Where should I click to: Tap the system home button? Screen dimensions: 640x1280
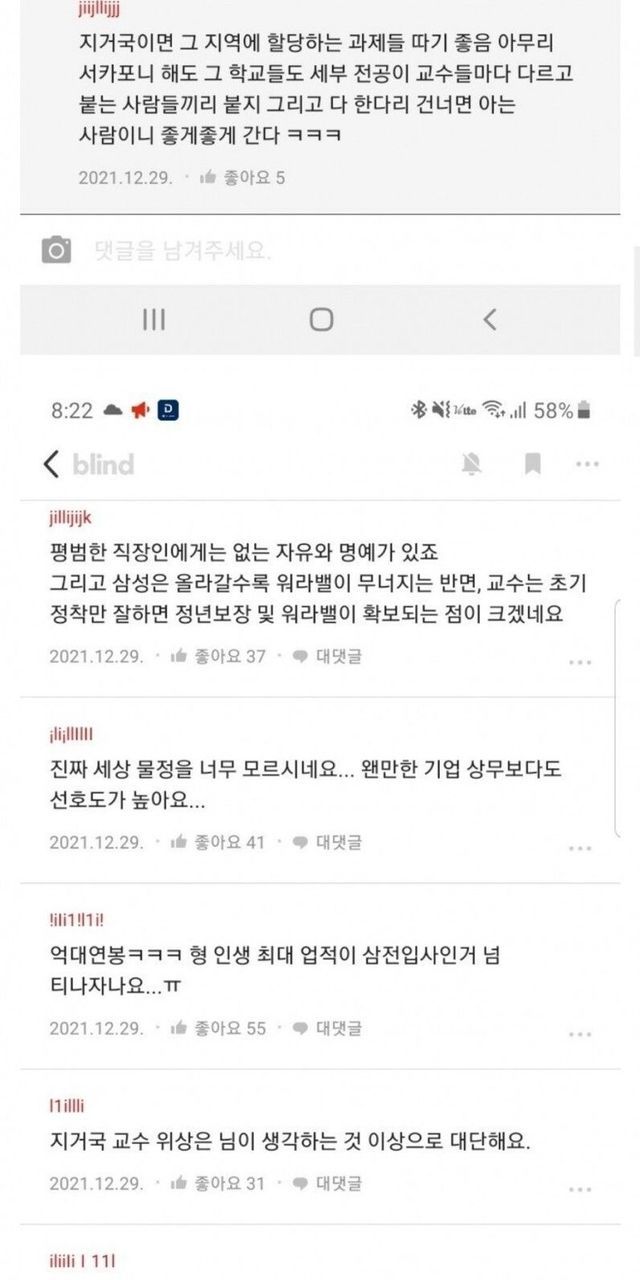(321, 319)
